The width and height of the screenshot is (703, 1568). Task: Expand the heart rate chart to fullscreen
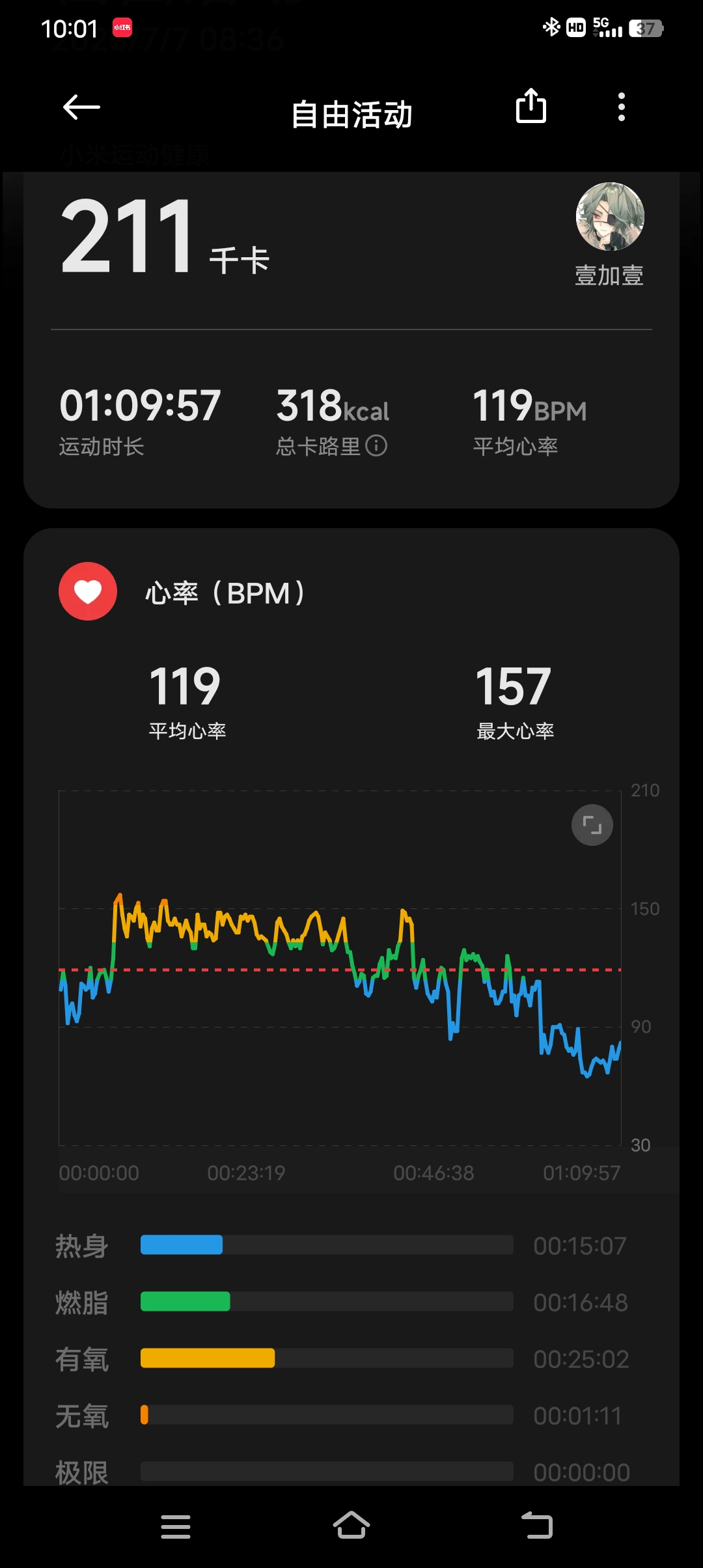[592, 825]
